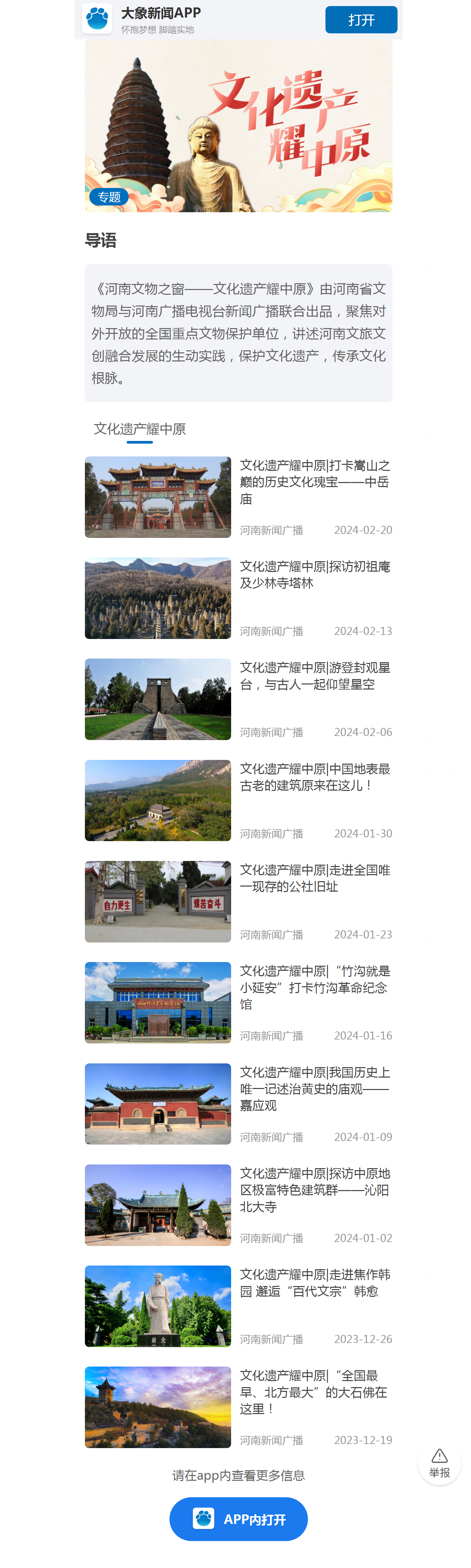Open the 登封观星台 article
This screenshot has width=471, height=1568.
pos(314,676)
